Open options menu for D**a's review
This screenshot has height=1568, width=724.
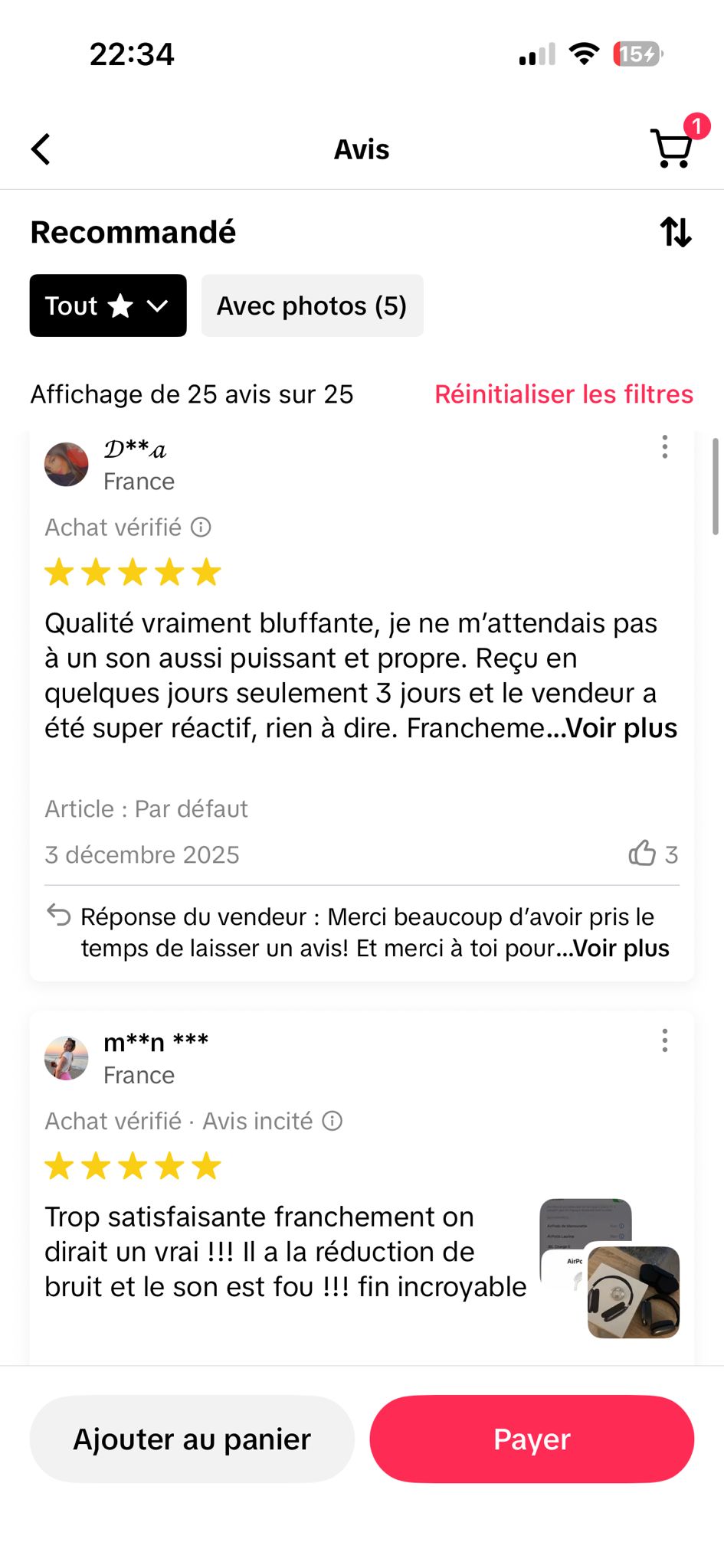tap(664, 447)
